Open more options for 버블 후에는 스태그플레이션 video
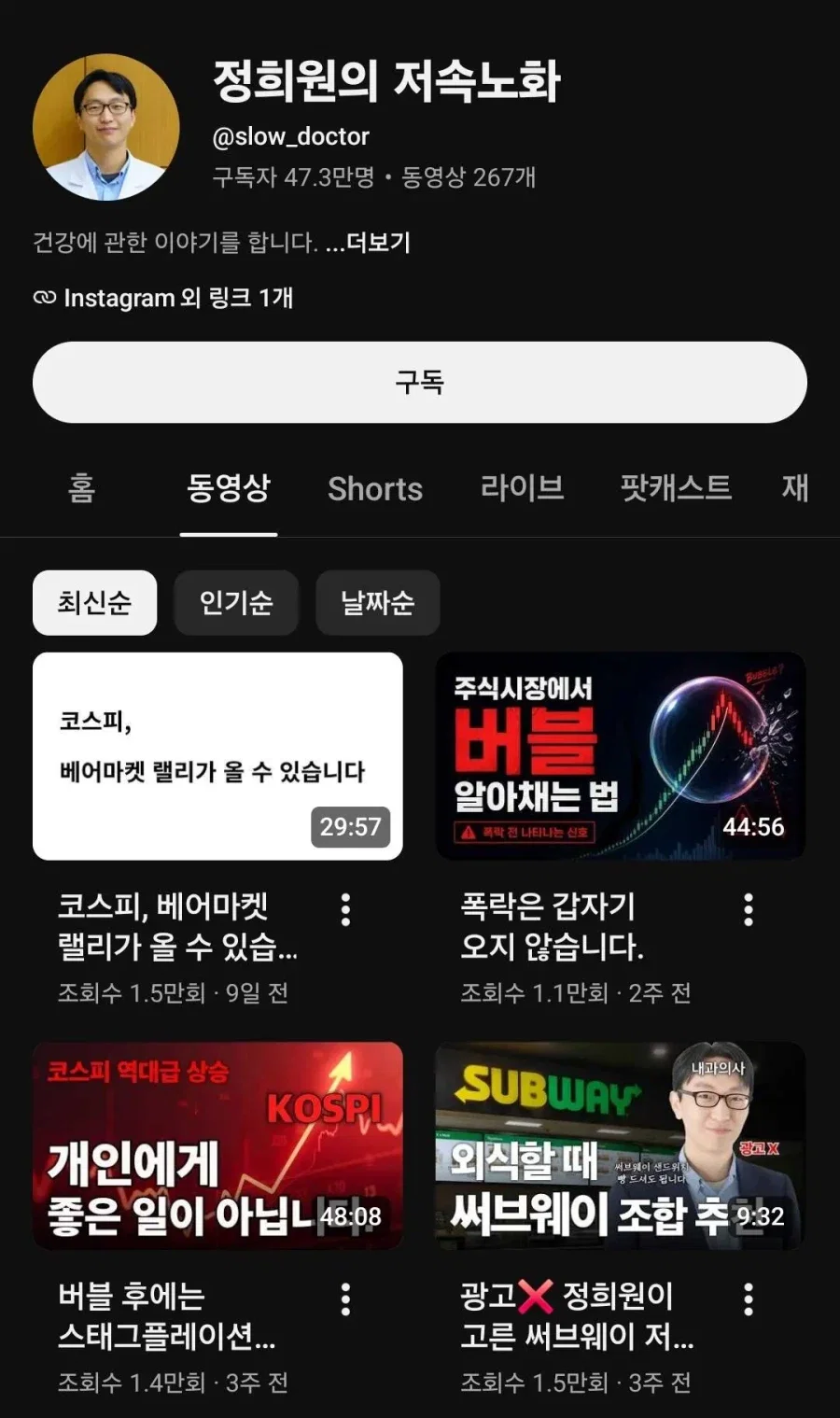The image size is (840, 1418). coord(345,1299)
